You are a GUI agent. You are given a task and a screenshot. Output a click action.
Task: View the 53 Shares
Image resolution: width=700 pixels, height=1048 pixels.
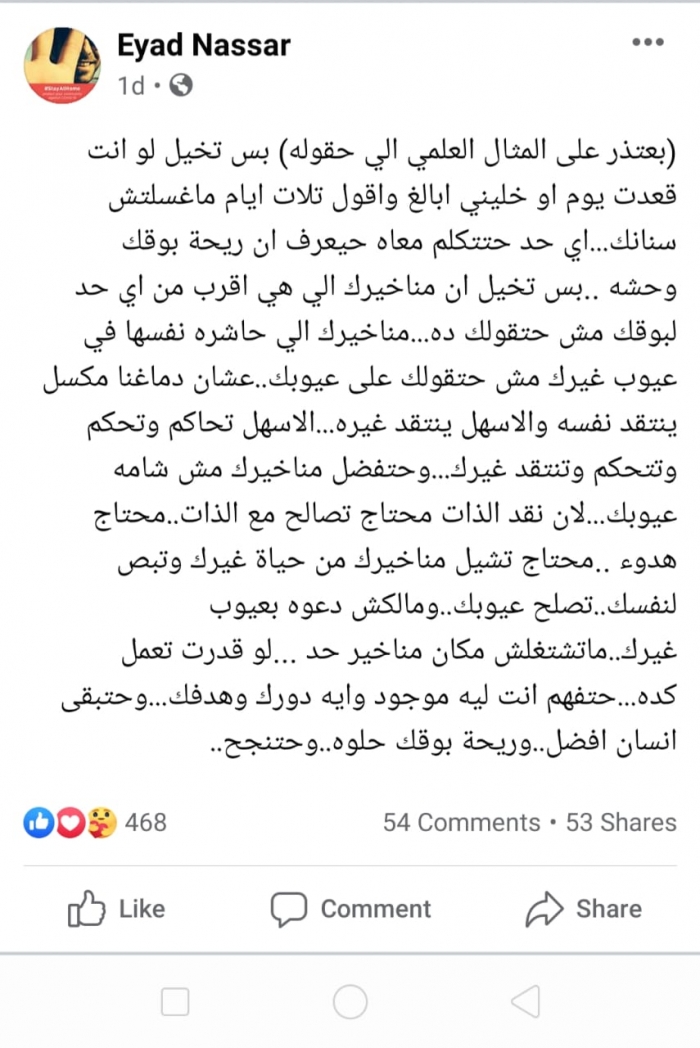pyautogui.click(x=621, y=822)
